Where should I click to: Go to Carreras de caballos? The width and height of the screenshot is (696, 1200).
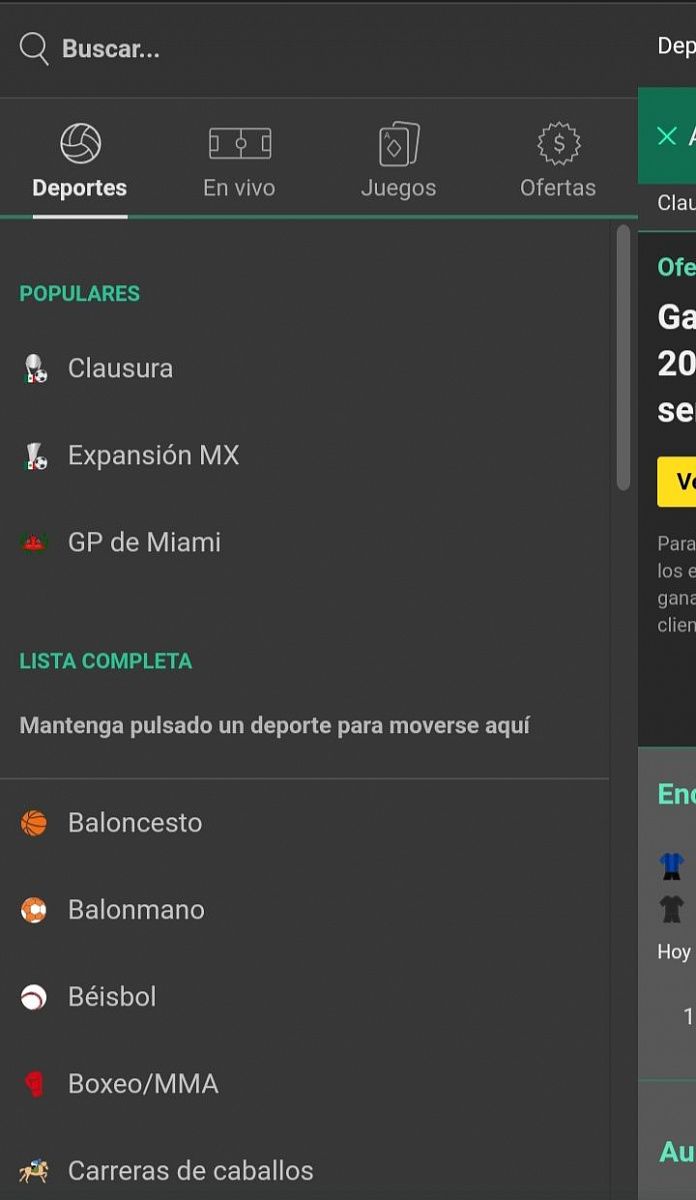click(190, 1171)
